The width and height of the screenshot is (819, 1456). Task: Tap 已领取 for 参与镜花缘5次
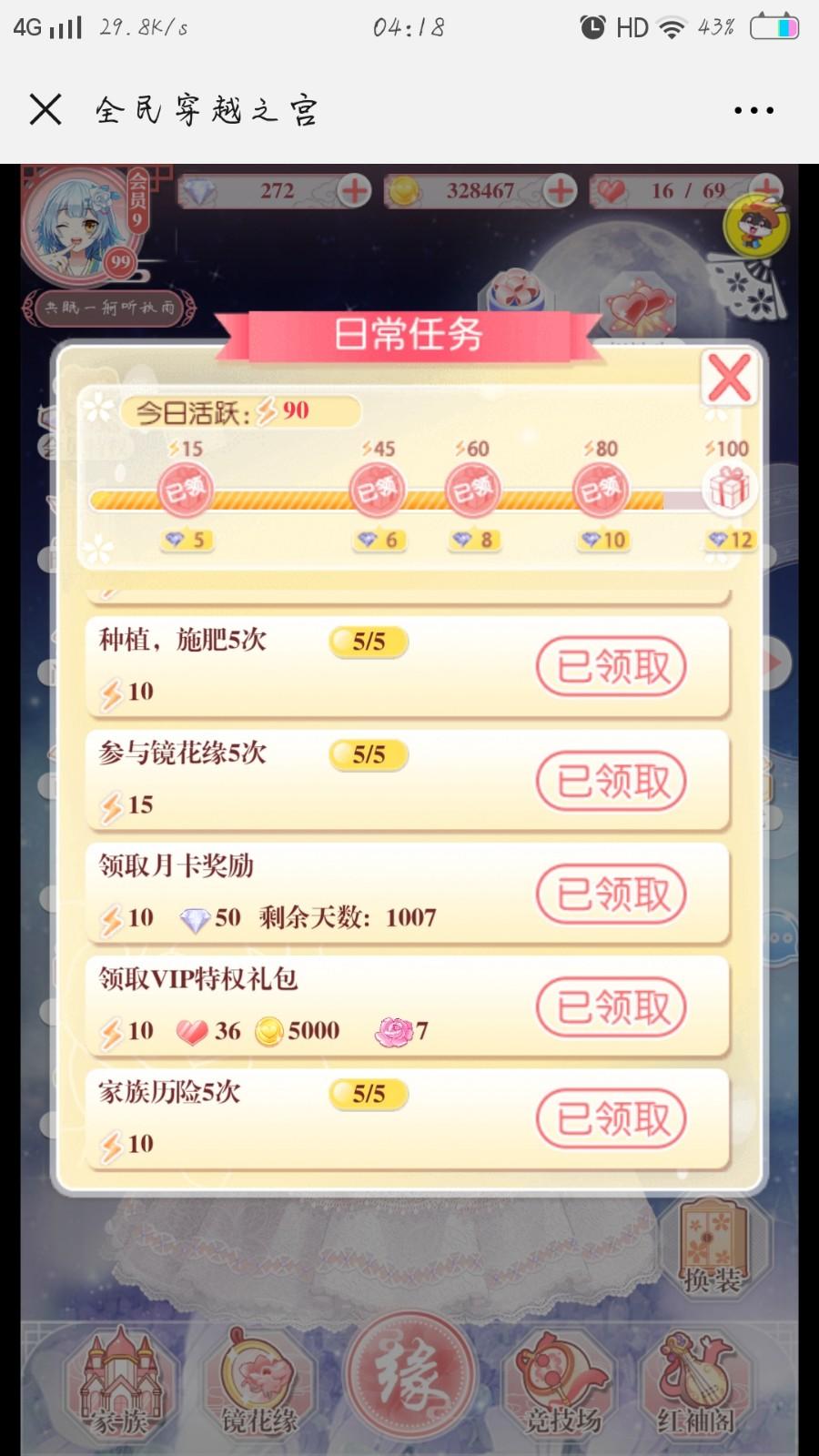(611, 781)
